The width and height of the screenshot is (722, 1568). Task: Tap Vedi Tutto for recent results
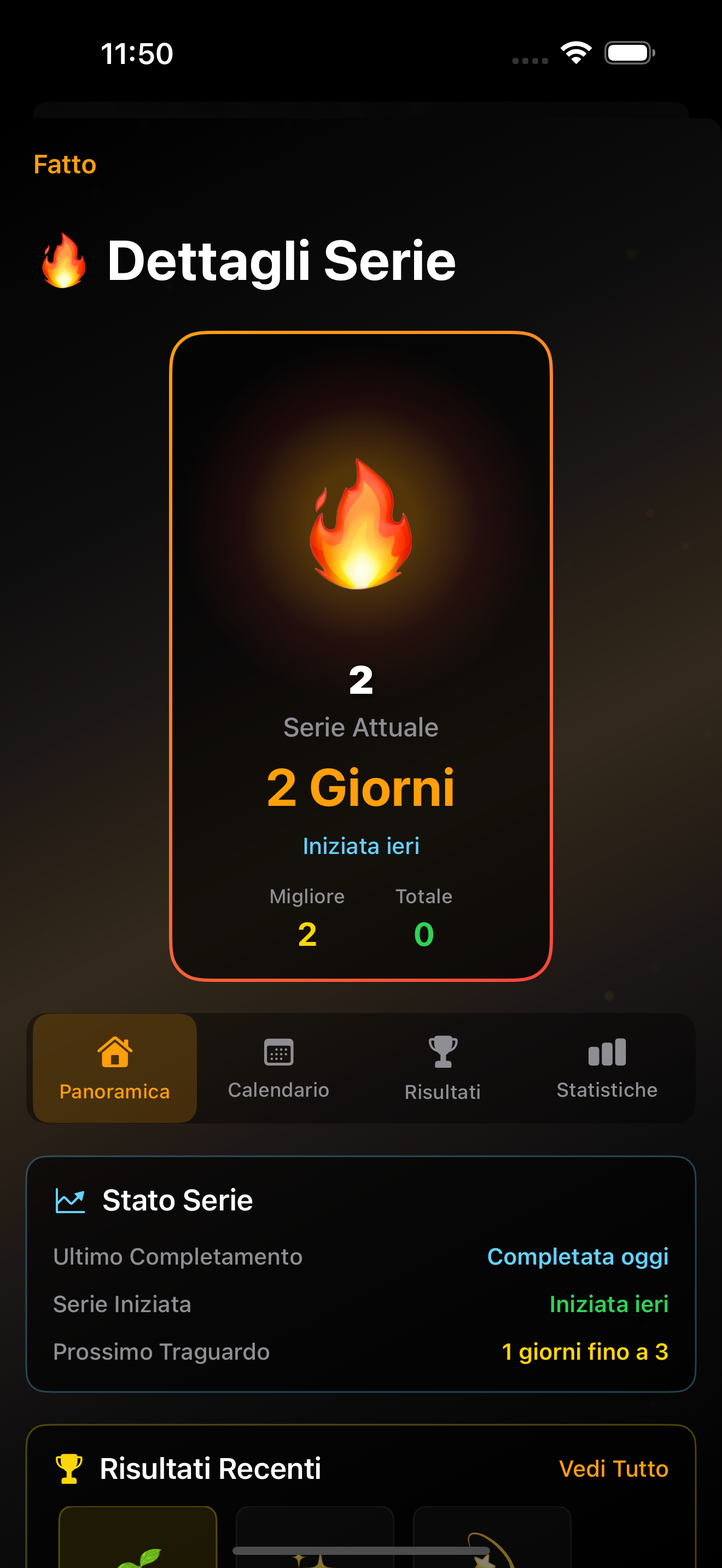[x=613, y=1468]
